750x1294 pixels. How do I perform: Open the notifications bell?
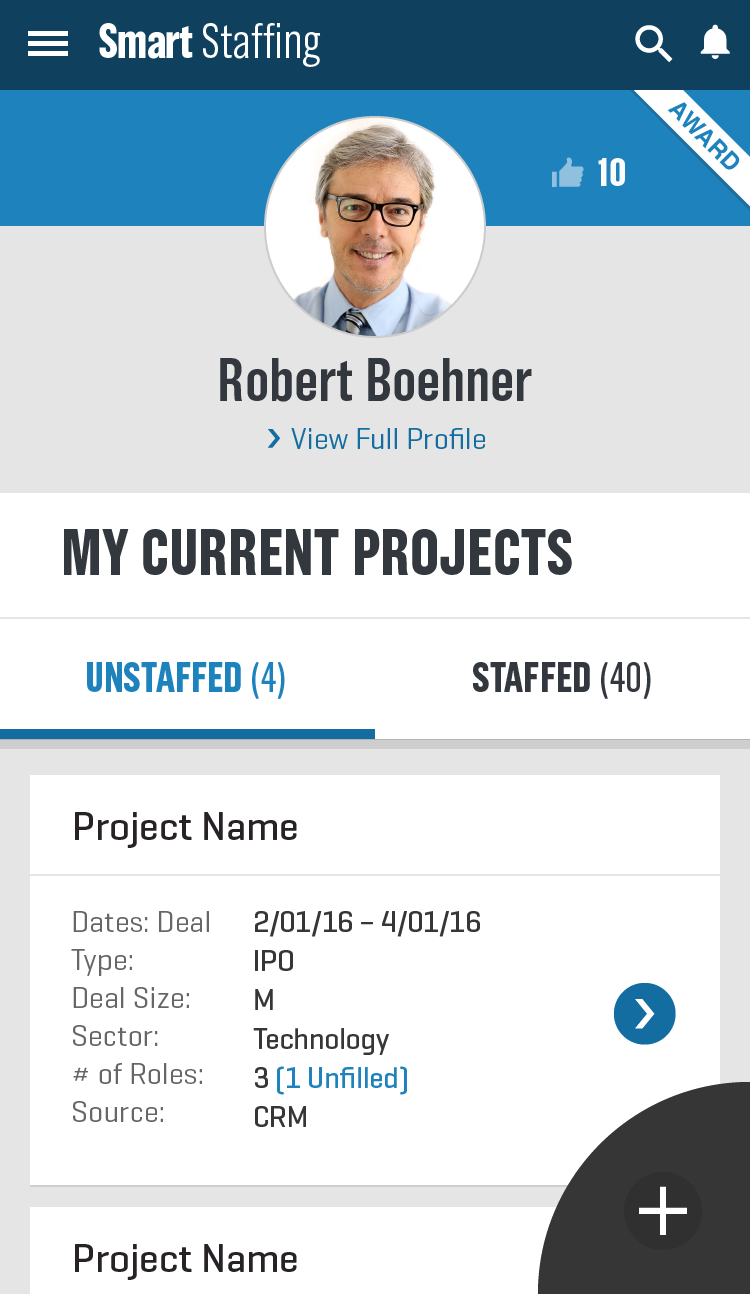tap(715, 43)
